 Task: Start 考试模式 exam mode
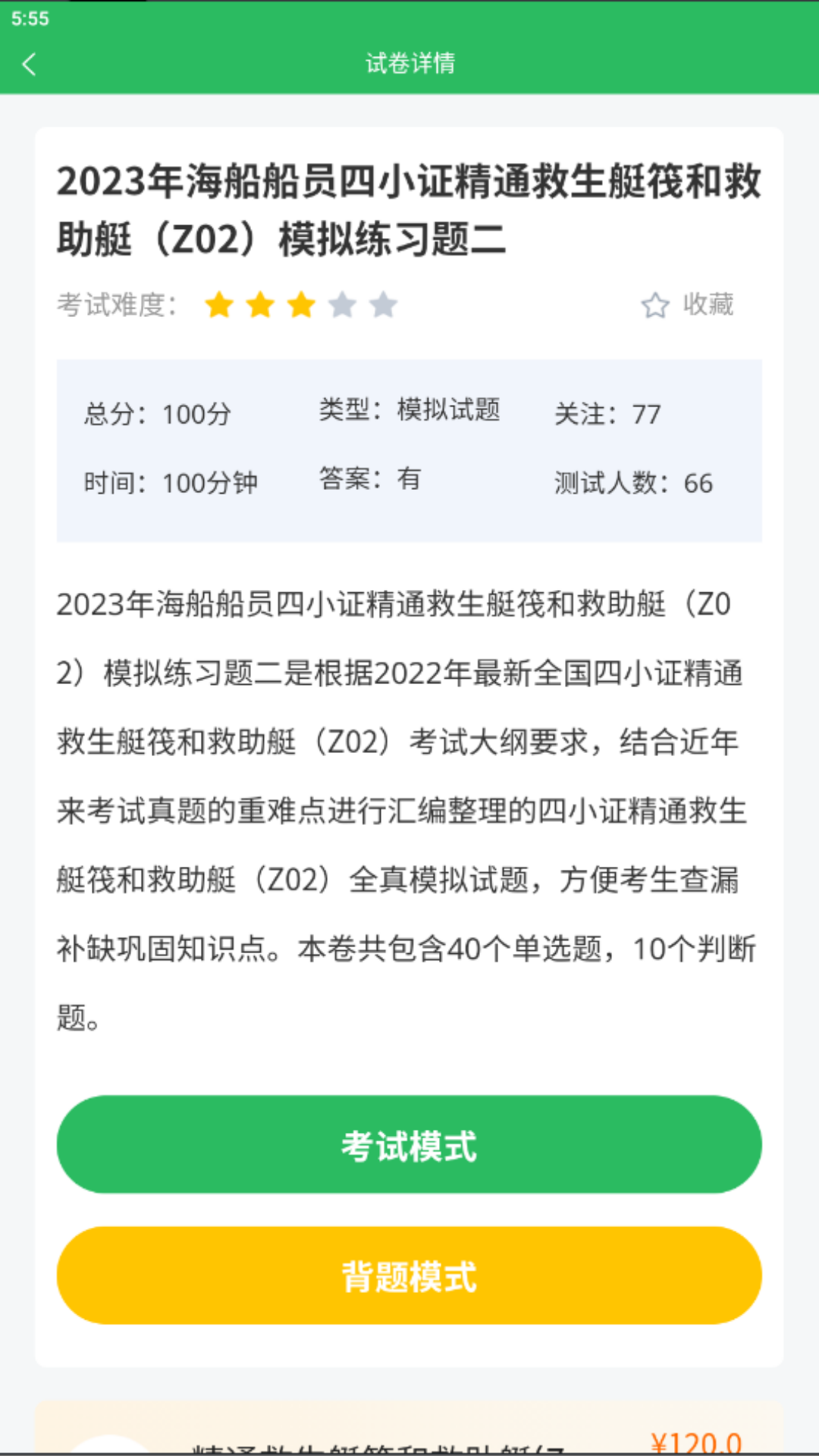(x=409, y=1144)
